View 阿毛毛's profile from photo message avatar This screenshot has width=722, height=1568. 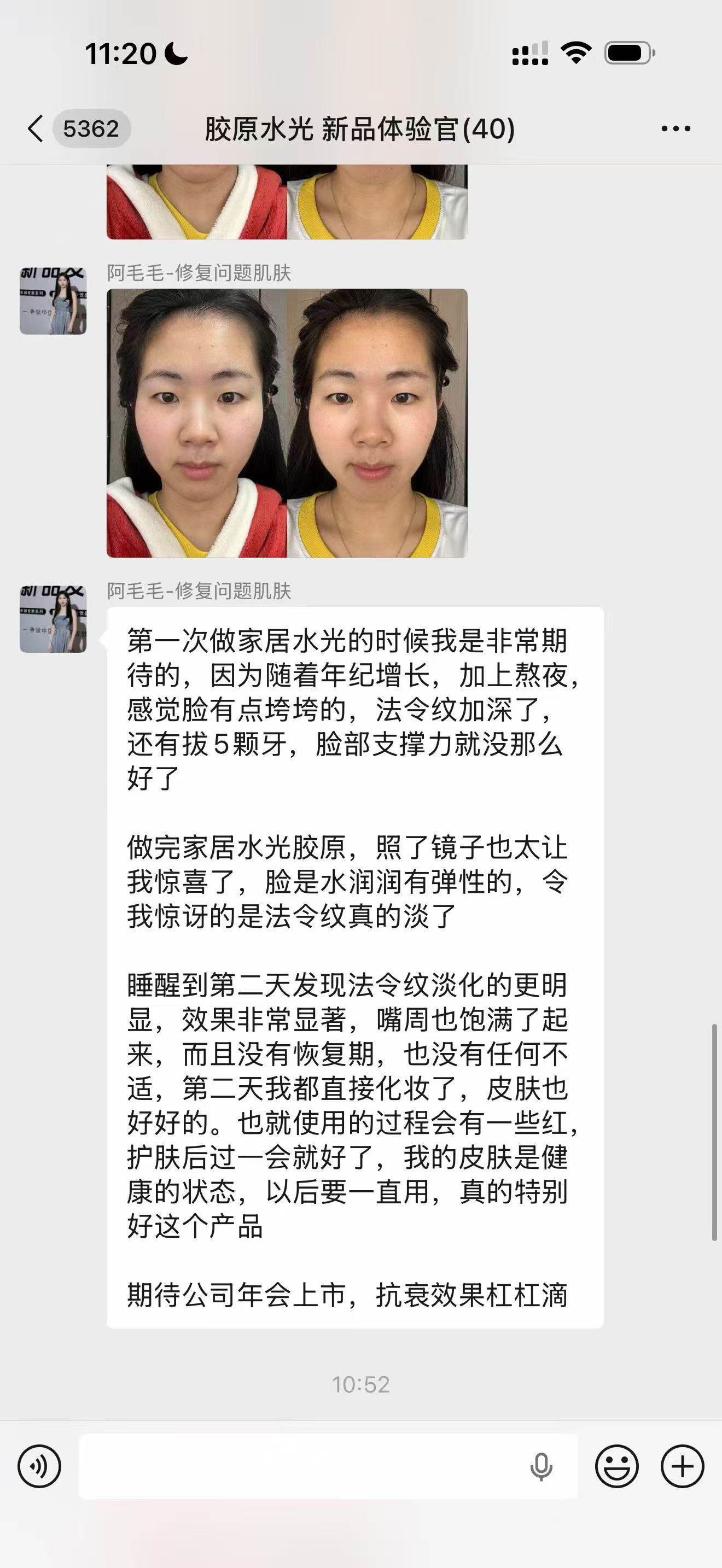[53, 301]
